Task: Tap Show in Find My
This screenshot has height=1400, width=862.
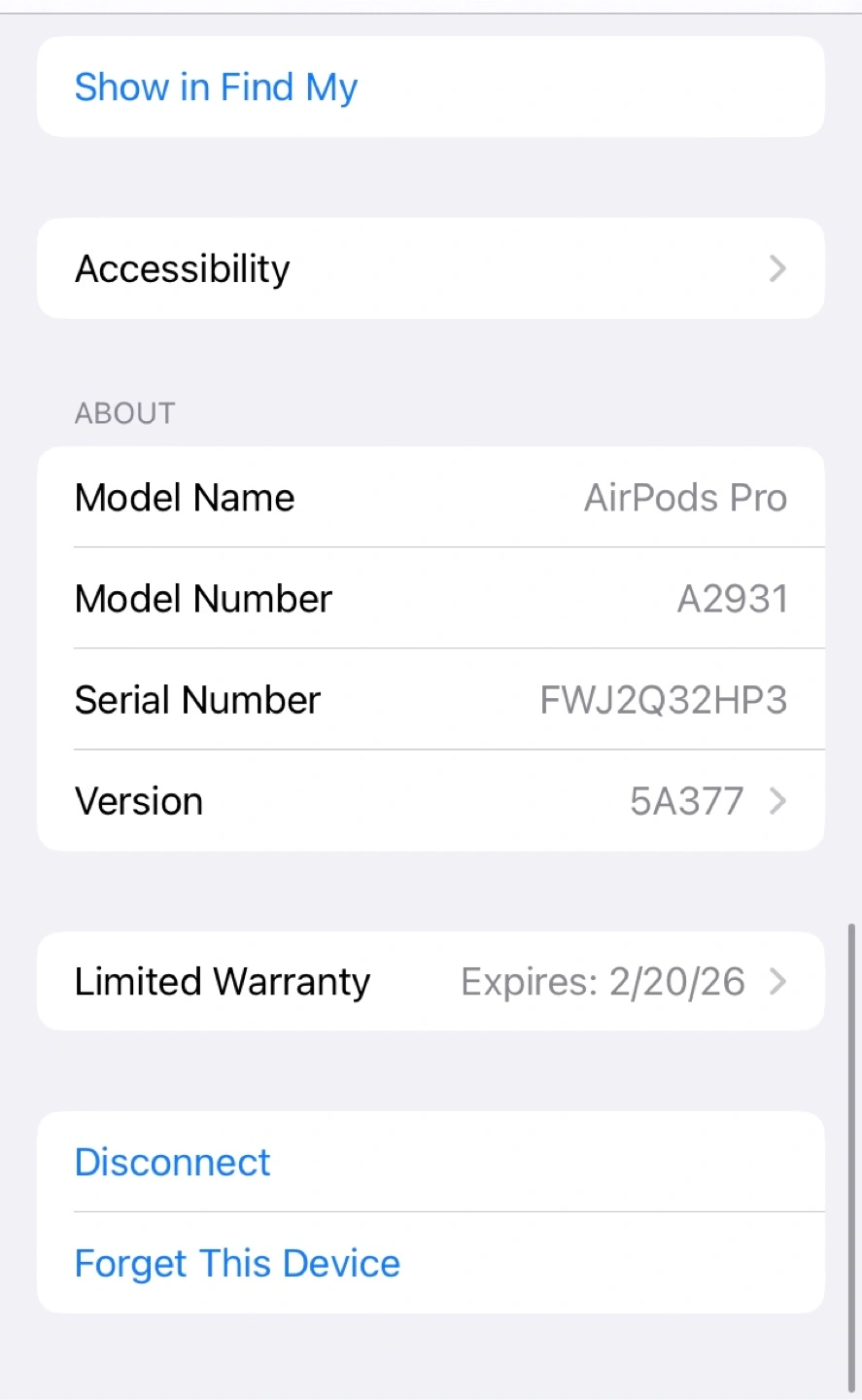Action: [431, 87]
